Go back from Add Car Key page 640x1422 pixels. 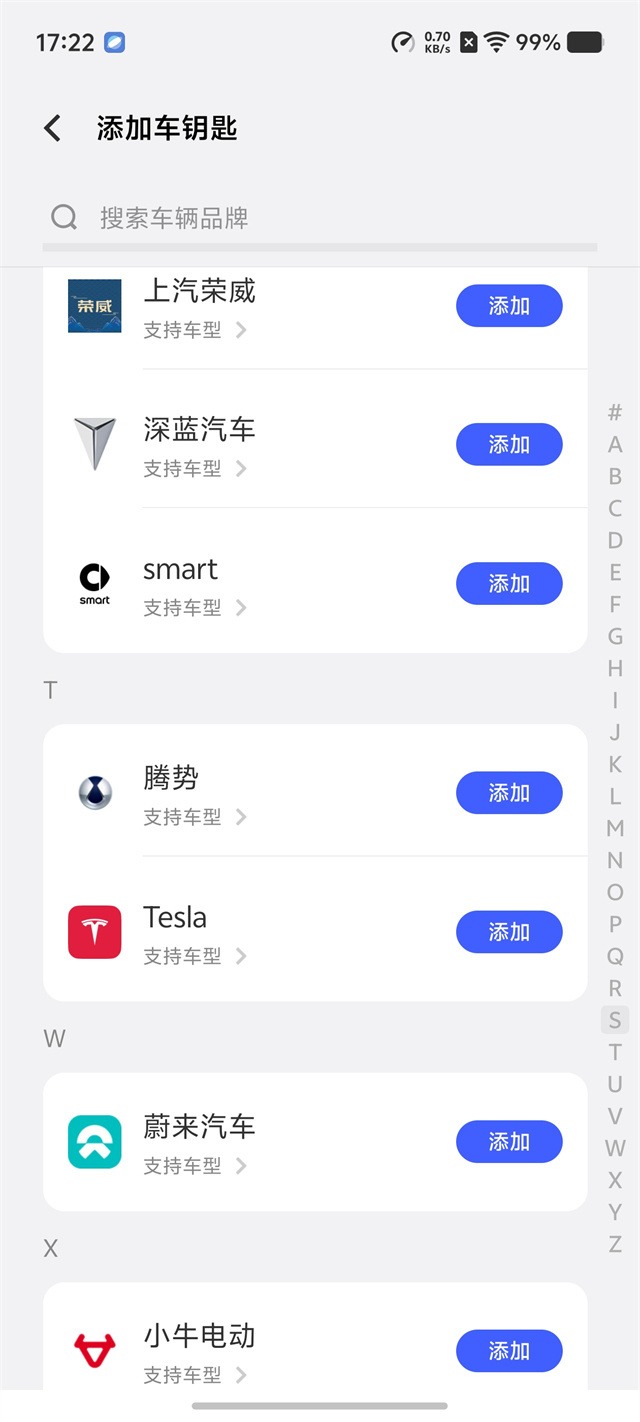click(x=53, y=128)
